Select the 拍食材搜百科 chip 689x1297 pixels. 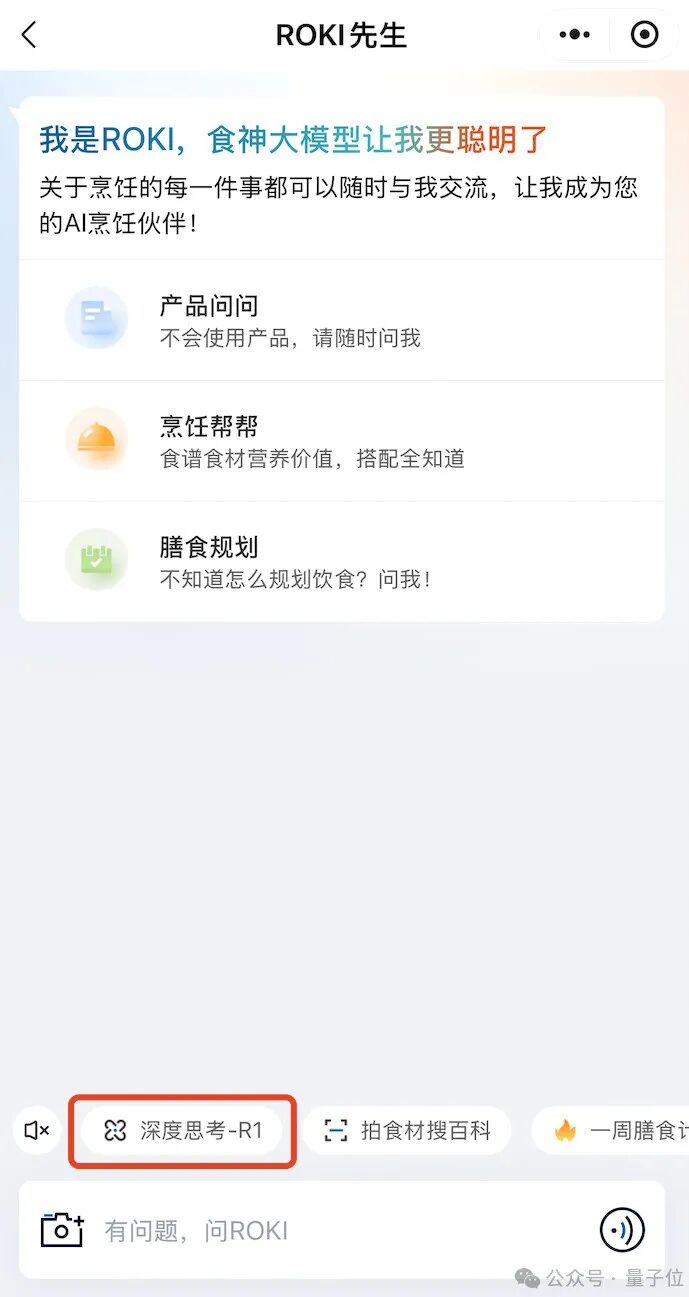[x=406, y=1131]
